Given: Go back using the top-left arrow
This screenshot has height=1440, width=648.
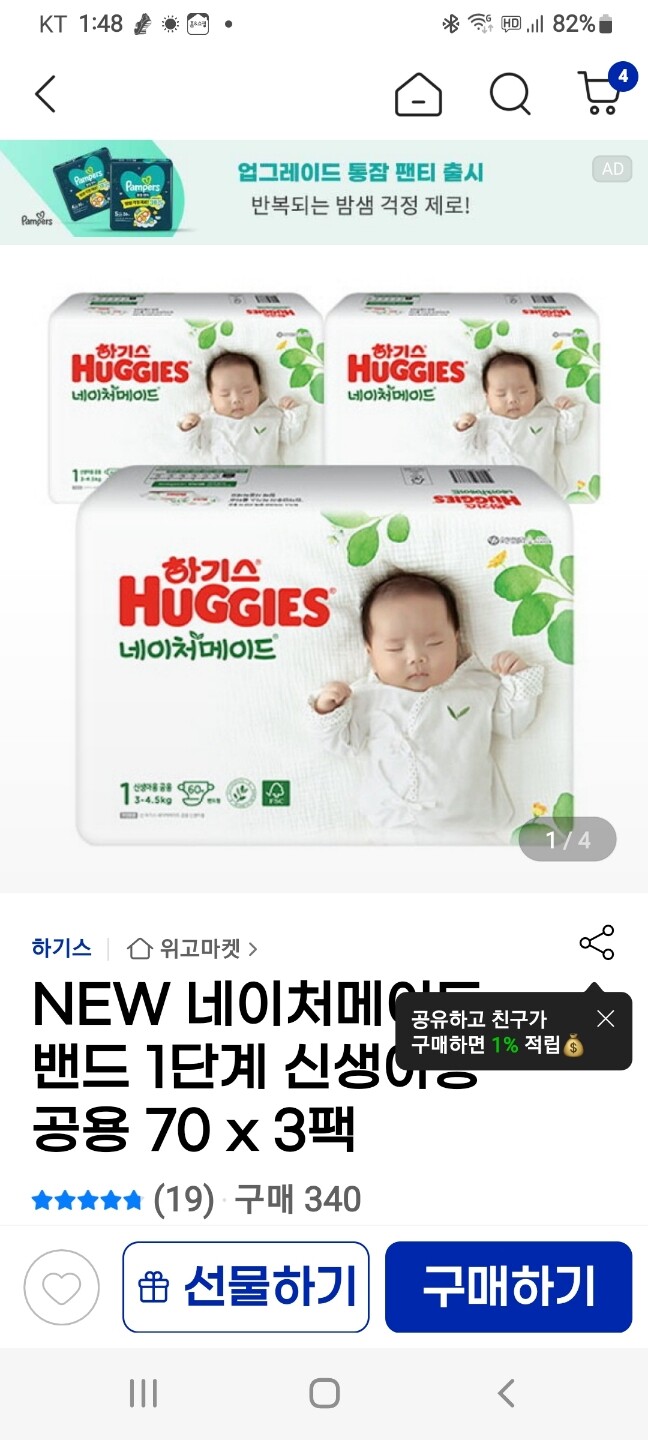Looking at the screenshot, I should [45, 94].
